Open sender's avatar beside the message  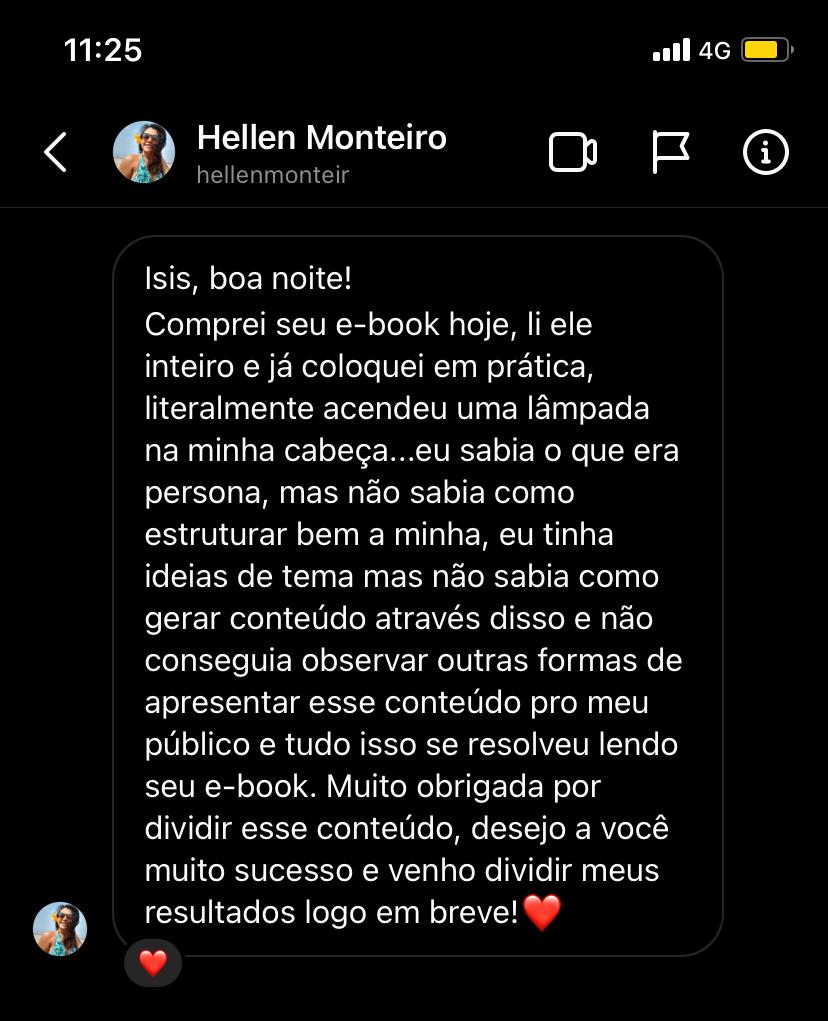coord(60,929)
